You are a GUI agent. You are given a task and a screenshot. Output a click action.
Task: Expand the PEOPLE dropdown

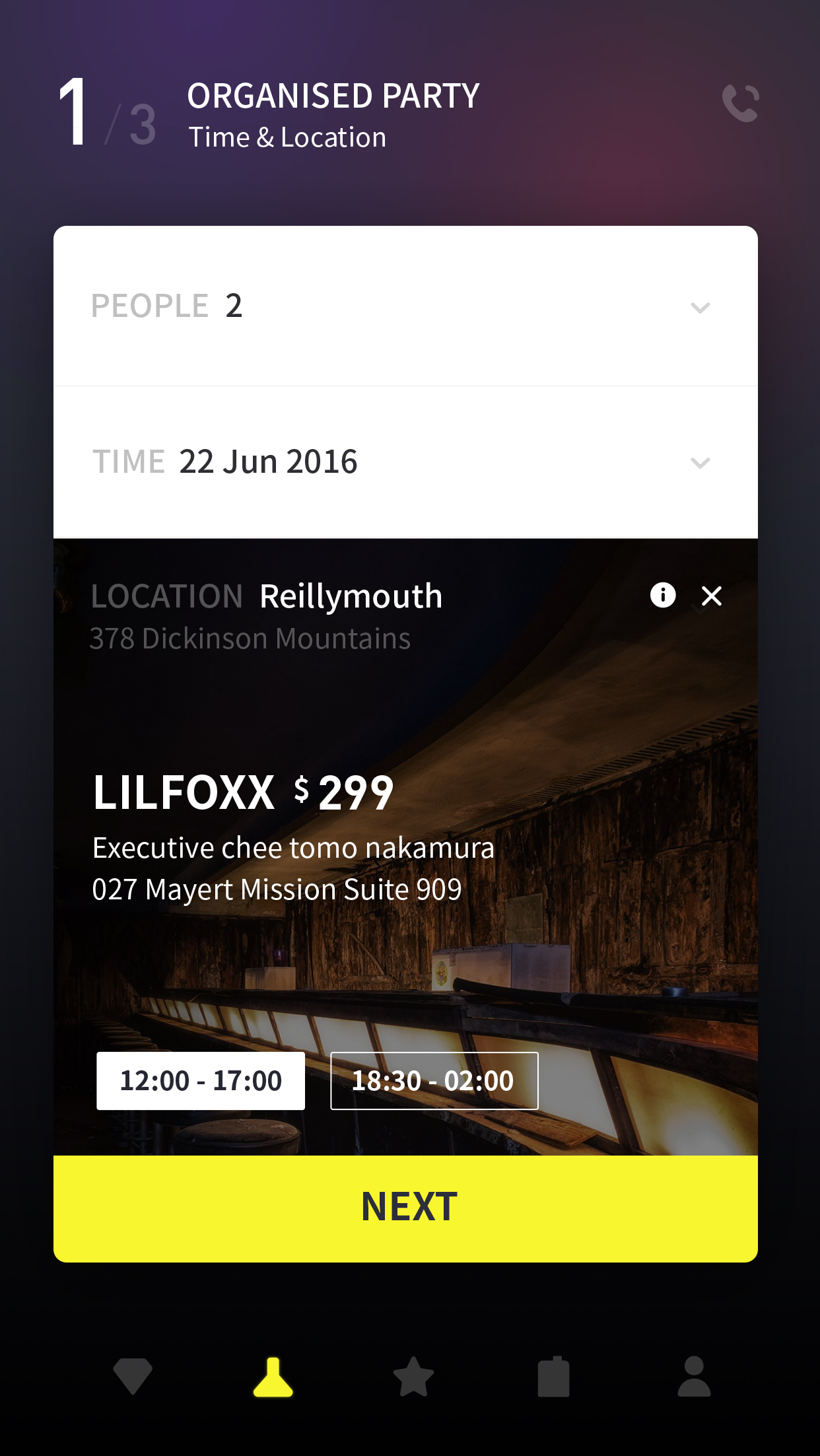click(x=700, y=308)
